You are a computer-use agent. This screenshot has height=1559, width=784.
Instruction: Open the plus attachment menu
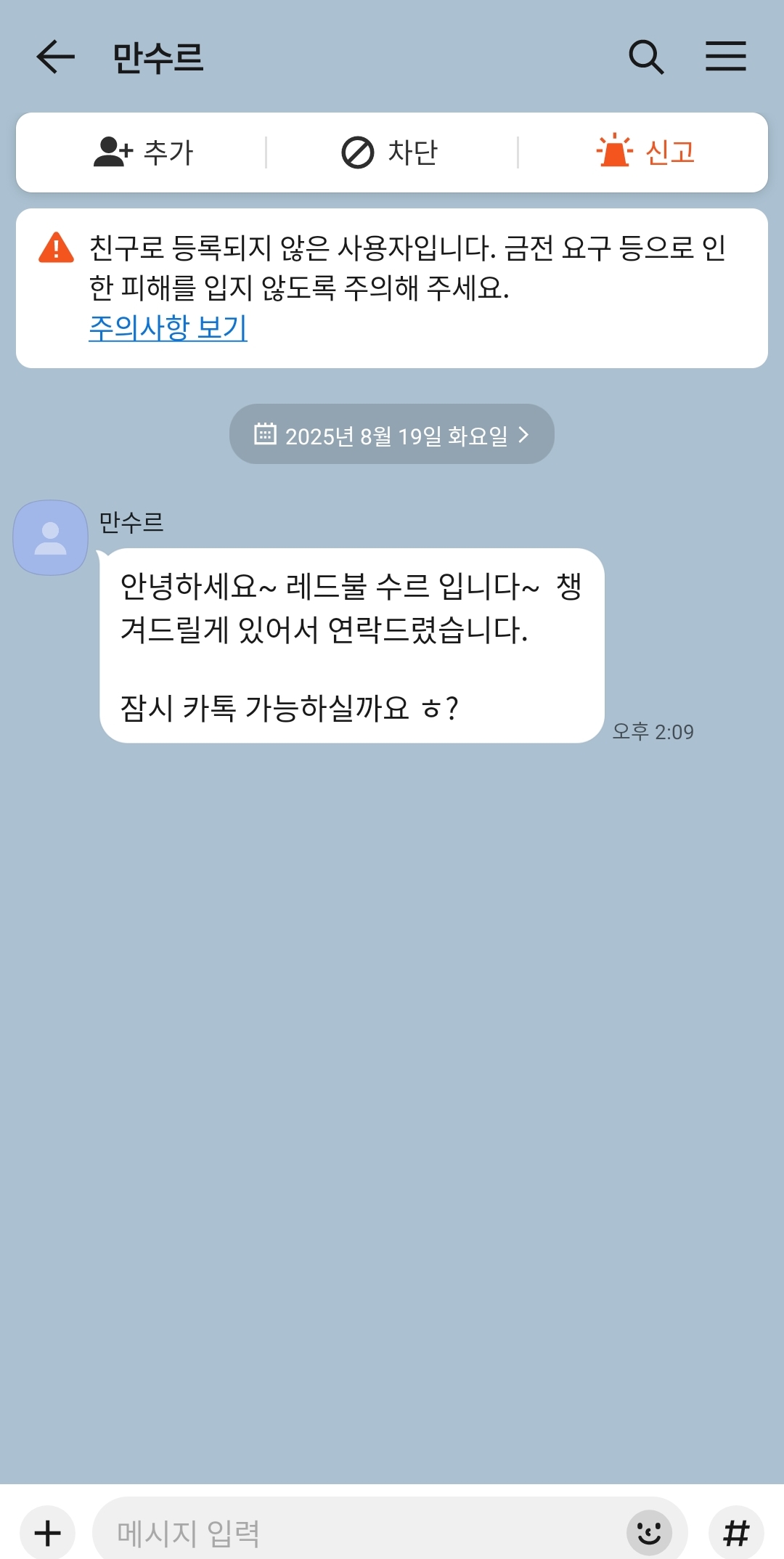tap(48, 1533)
